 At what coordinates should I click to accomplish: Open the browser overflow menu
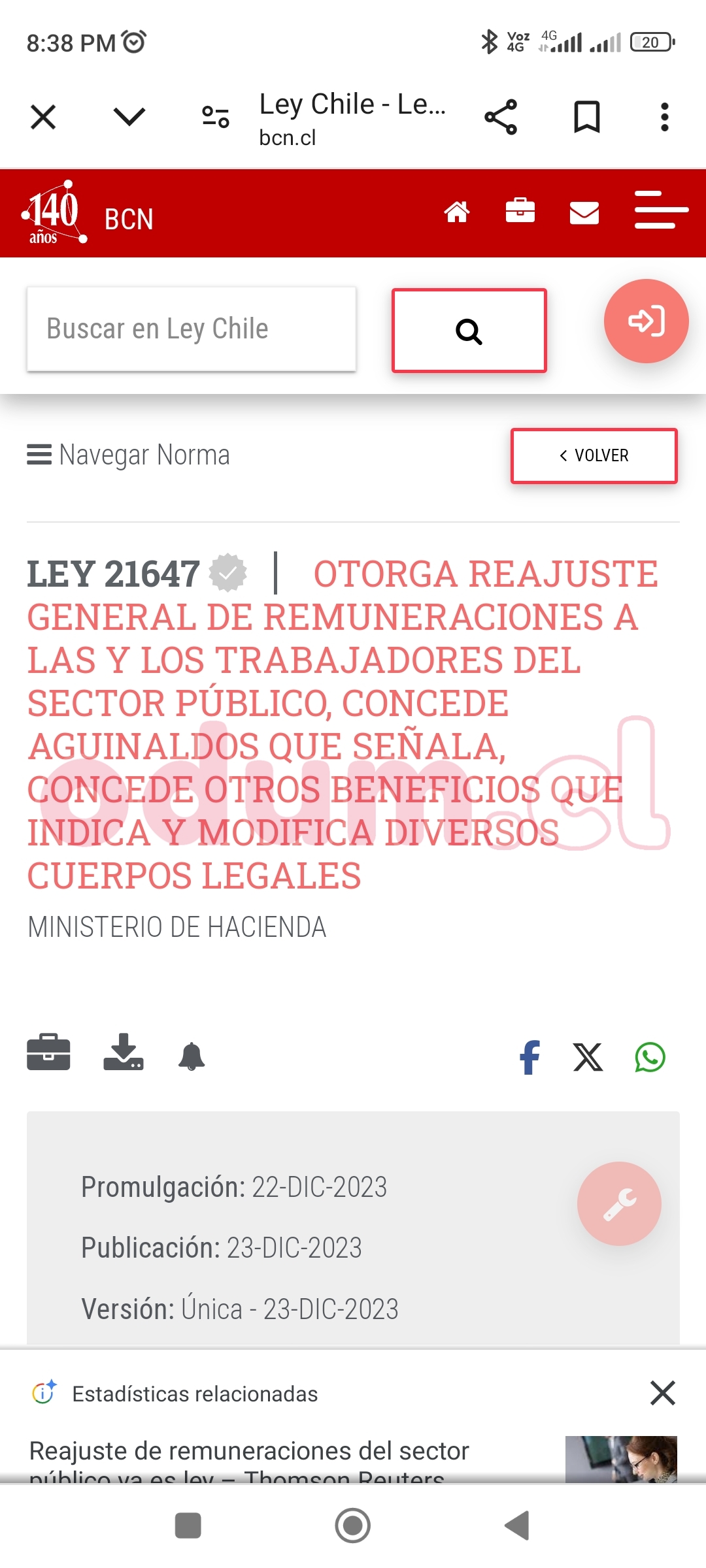(664, 118)
